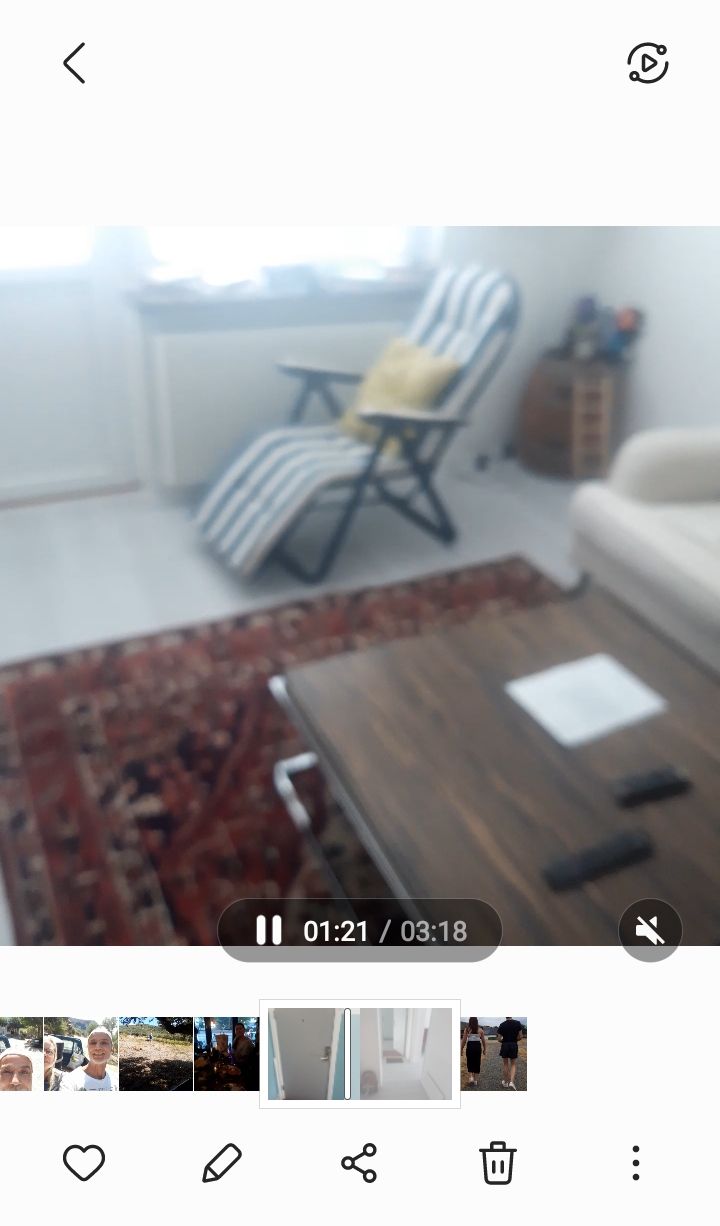Pause the playing video
Viewport: 720px width, 1226px height.
click(268, 931)
